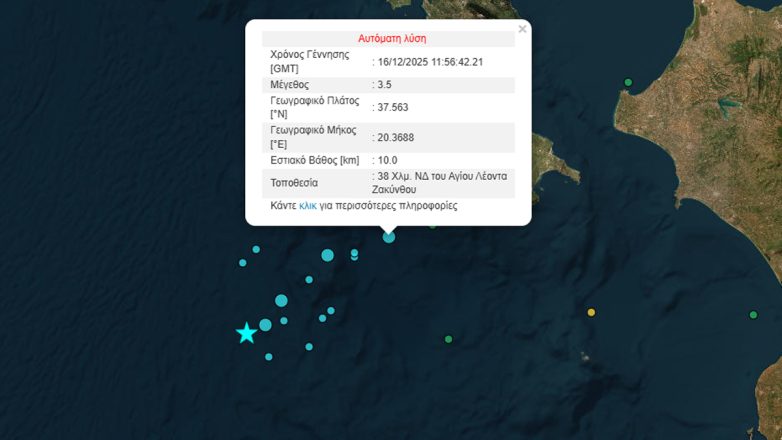The image size is (782, 440).
Task: Select the cyan star earthquake marker
Action: coord(246,333)
